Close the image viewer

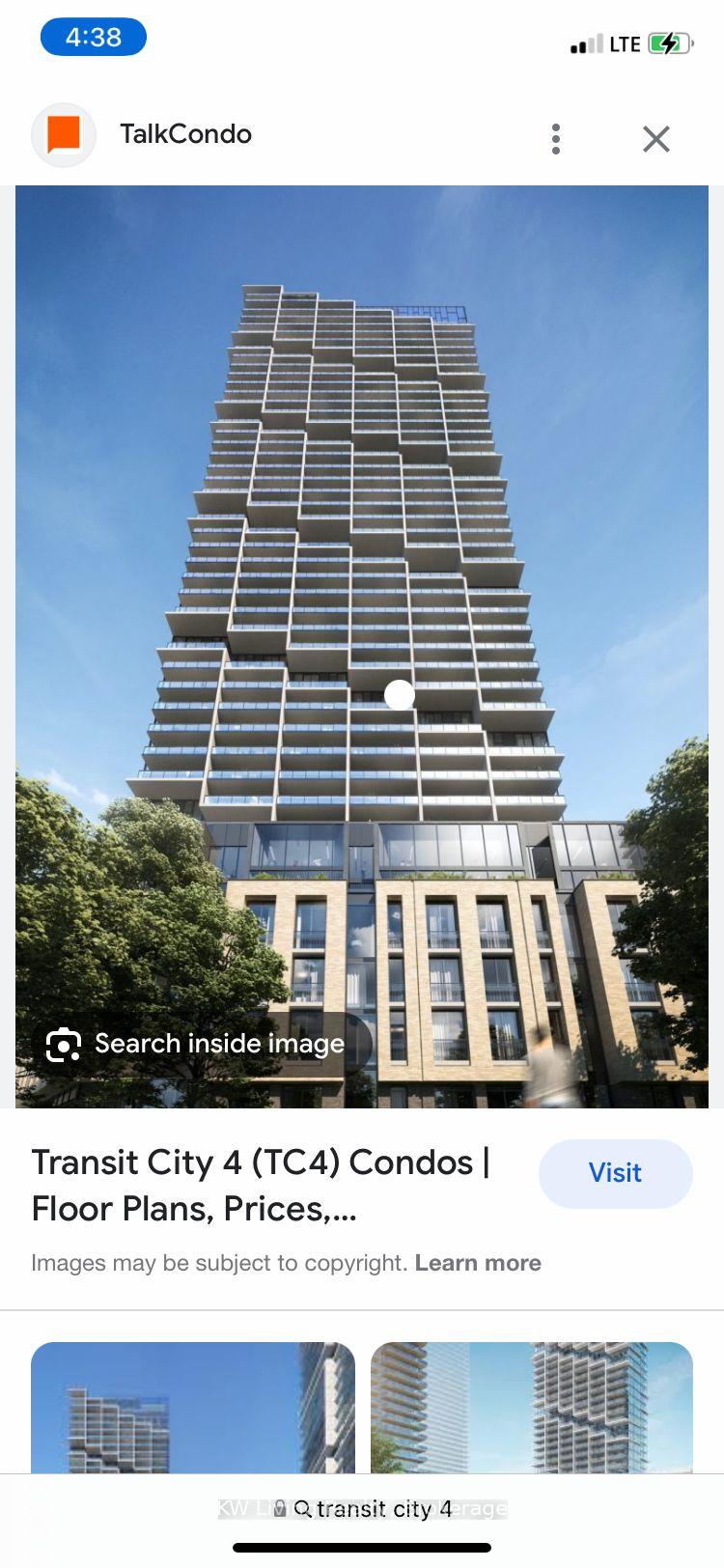pyautogui.click(x=656, y=139)
